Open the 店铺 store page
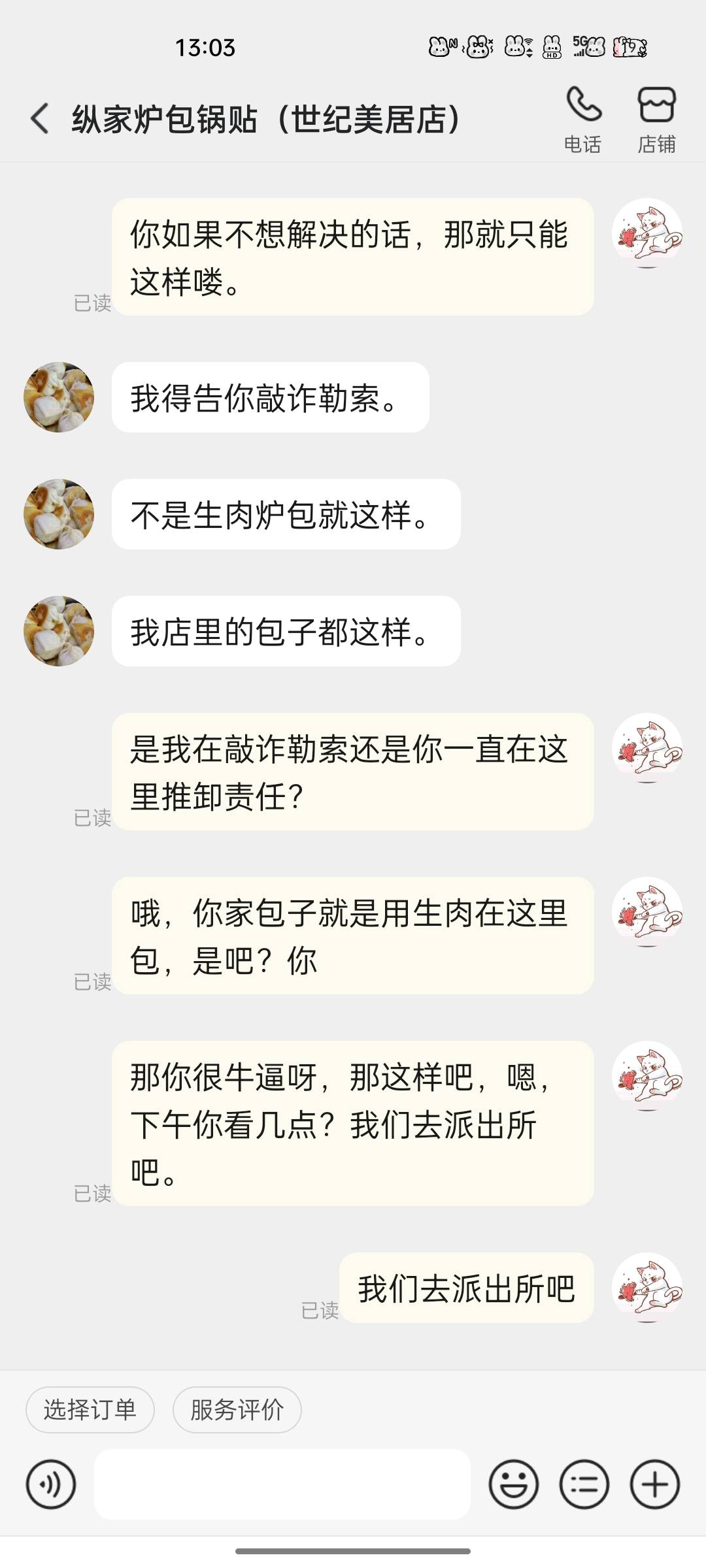 656,120
